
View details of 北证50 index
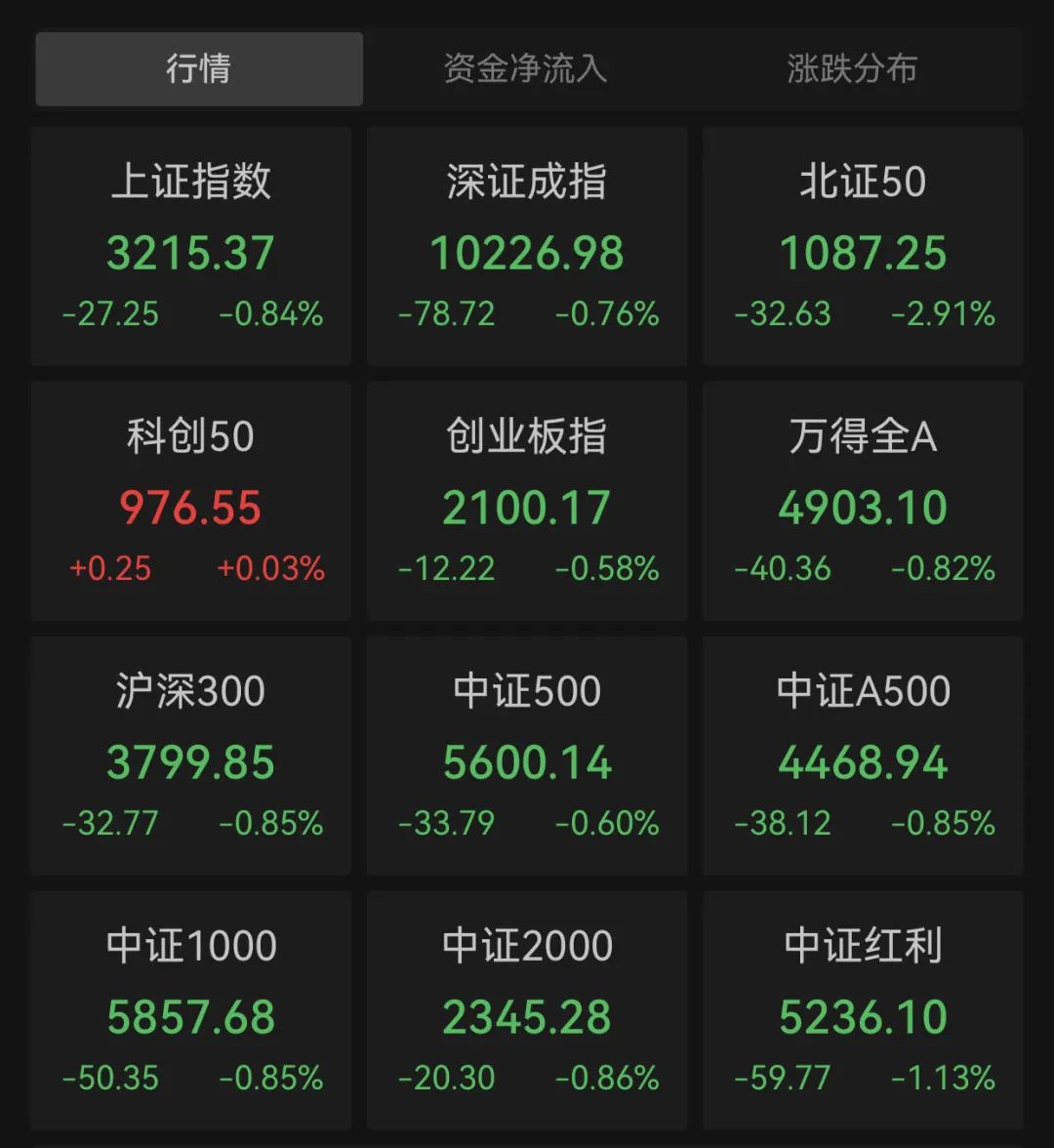pyautogui.click(x=862, y=246)
